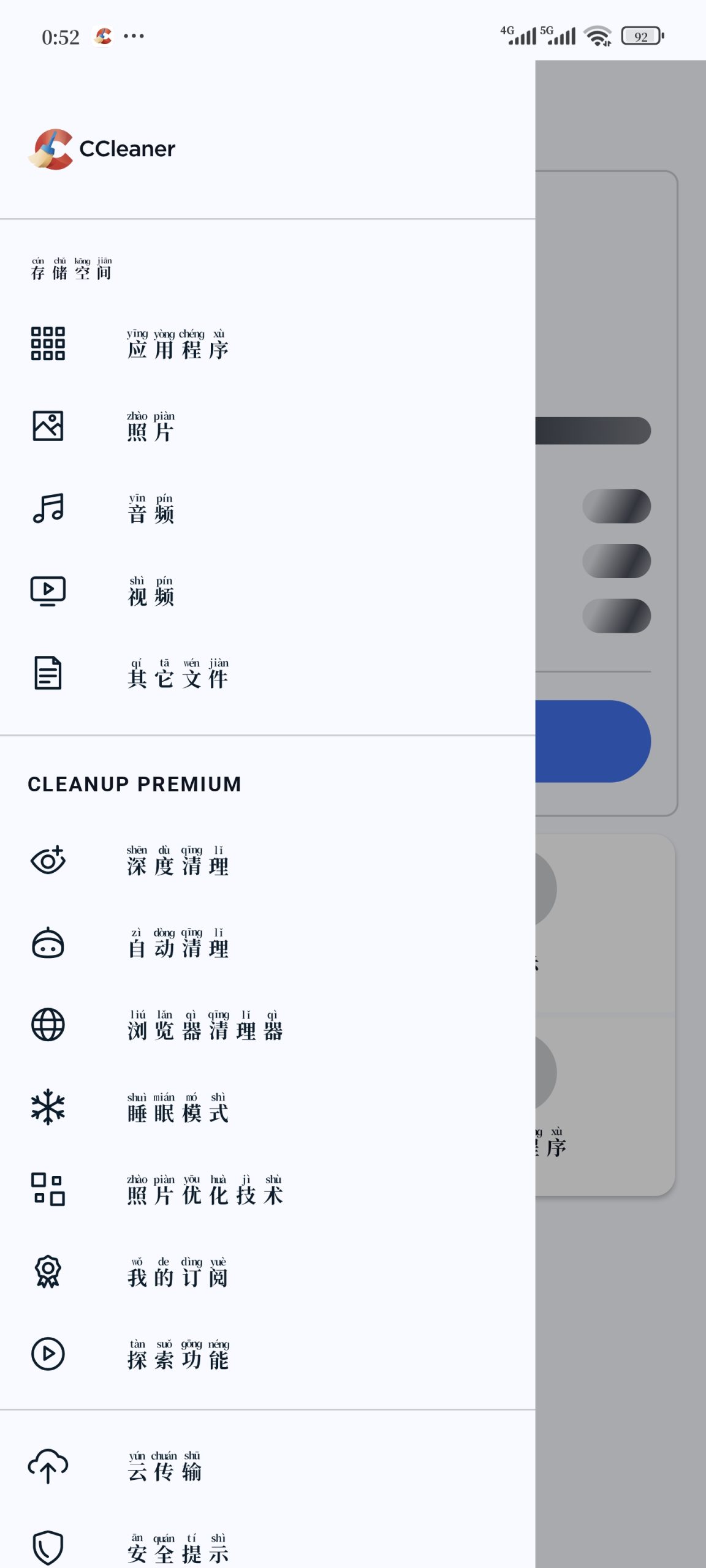Open 探索功能 (Explore features)
706x1568 pixels.
click(x=178, y=1355)
